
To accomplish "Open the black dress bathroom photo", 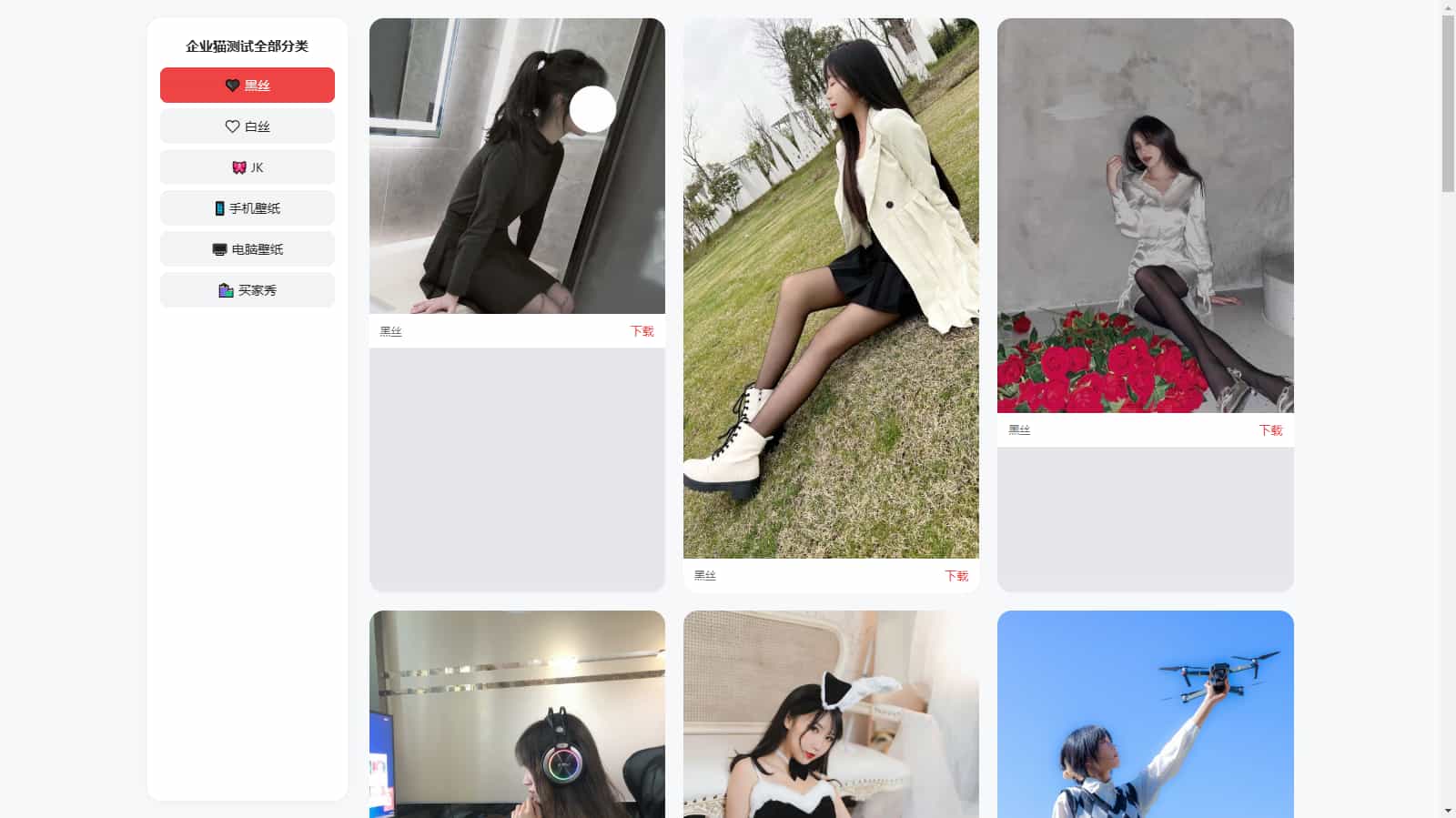I will [x=517, y=166].
